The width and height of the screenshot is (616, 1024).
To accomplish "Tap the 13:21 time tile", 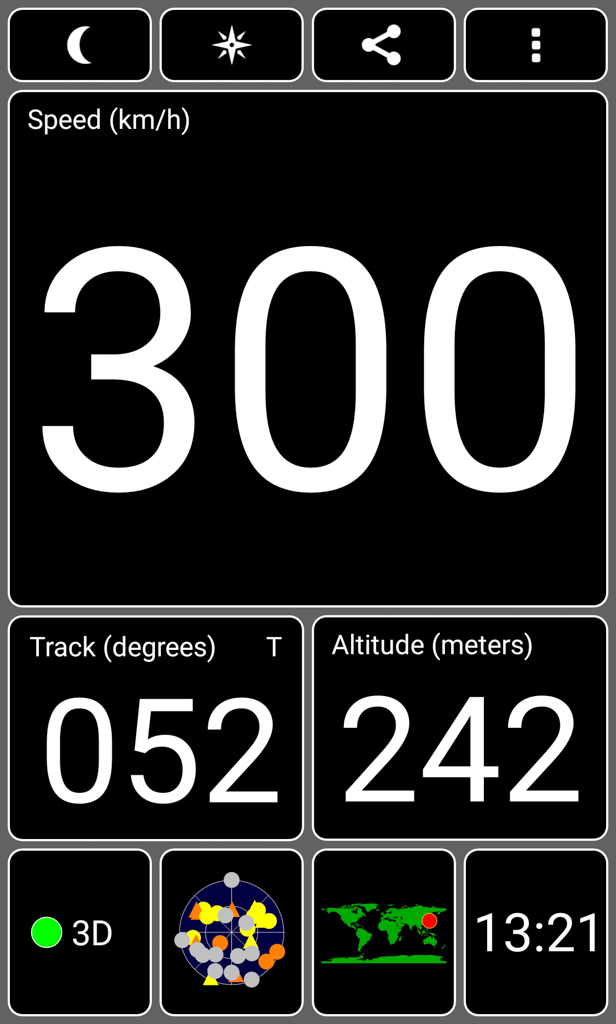I will 536,932.
